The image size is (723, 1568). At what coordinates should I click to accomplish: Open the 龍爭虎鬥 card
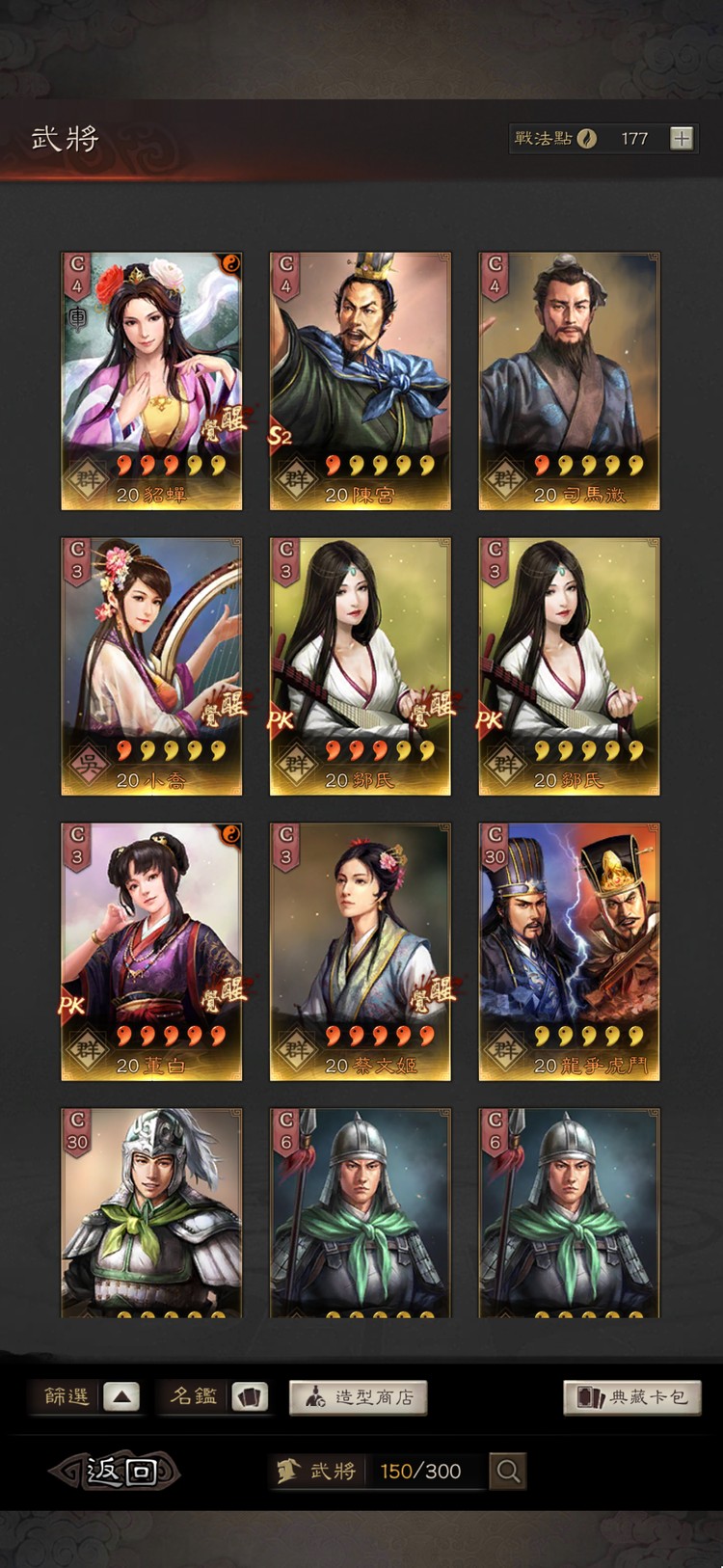pyautogui.click(x=569, y=951)
